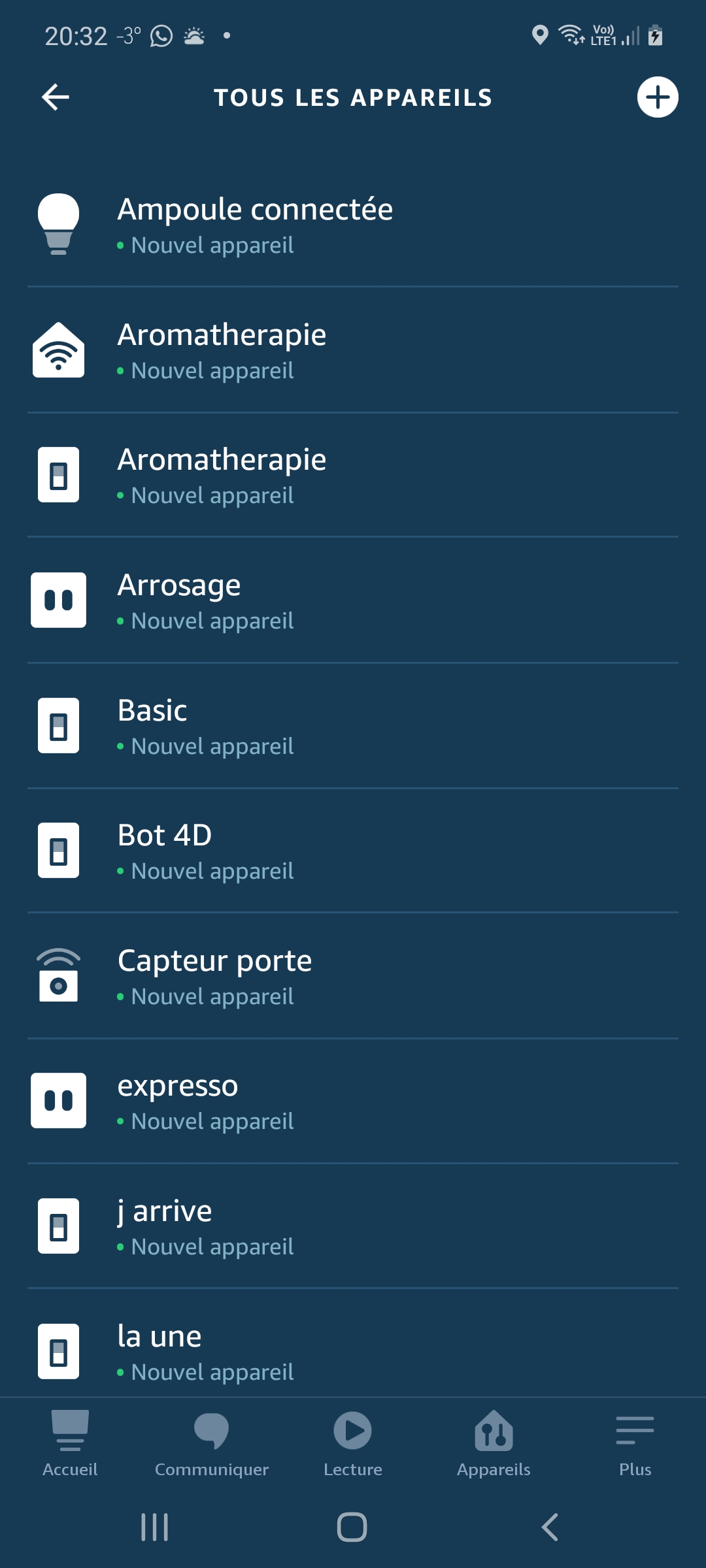Viewport: 706px width, 1568px height.
Task: Open the Arrosage plug
Action: tap(353, 600)
